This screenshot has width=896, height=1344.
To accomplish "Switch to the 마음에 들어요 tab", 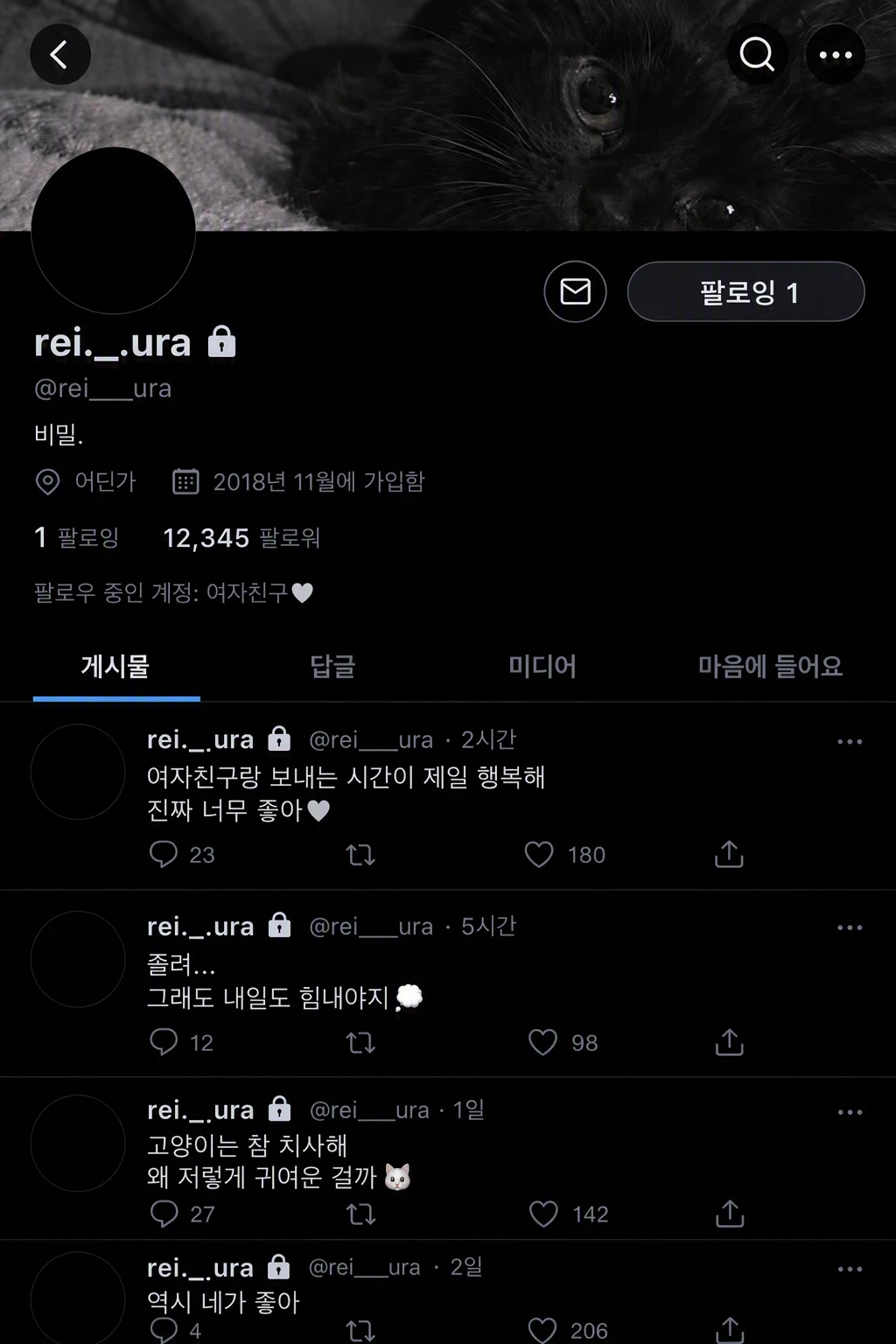I will 770,667.
